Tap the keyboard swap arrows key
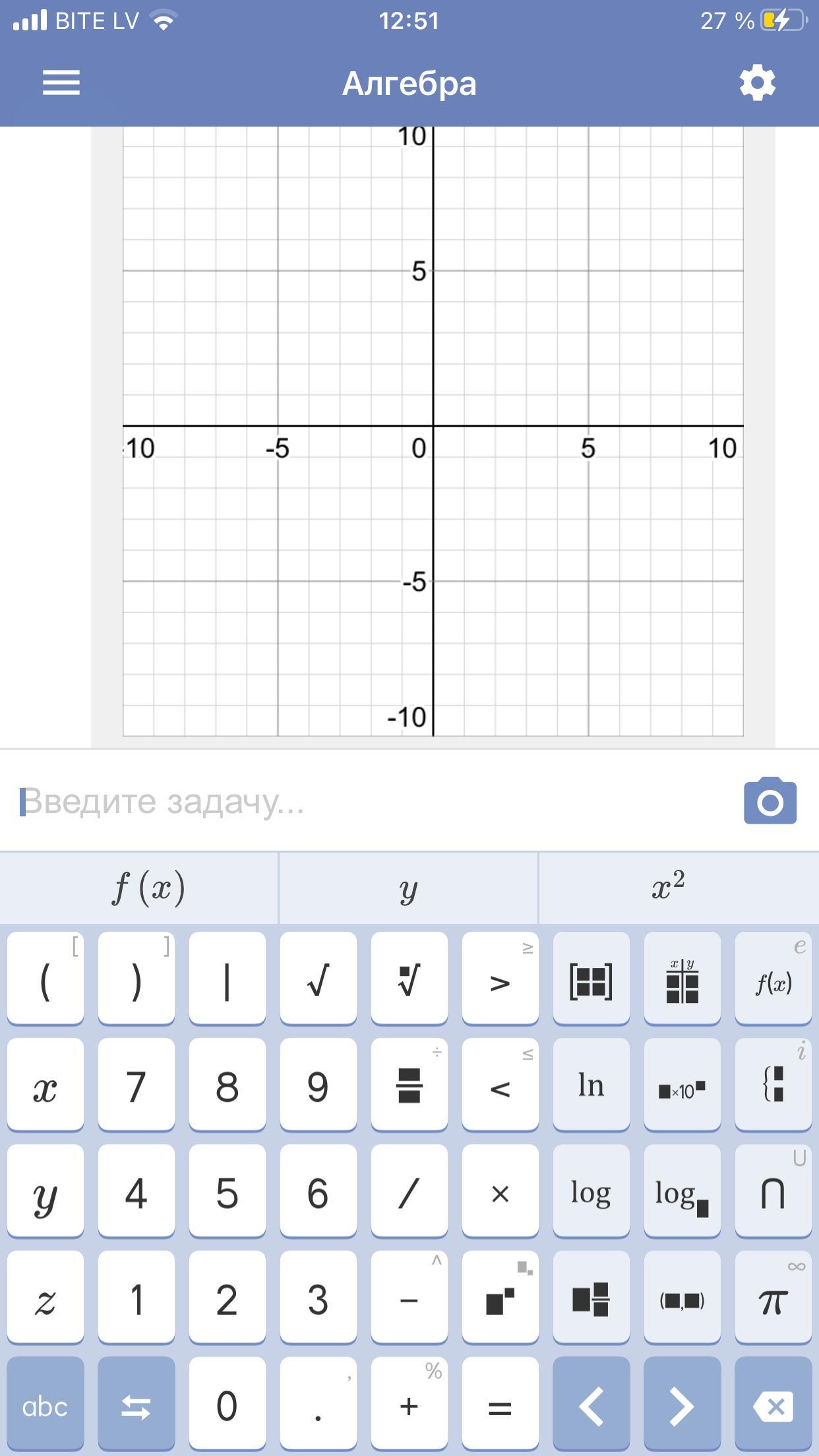 coord(136,1406)
